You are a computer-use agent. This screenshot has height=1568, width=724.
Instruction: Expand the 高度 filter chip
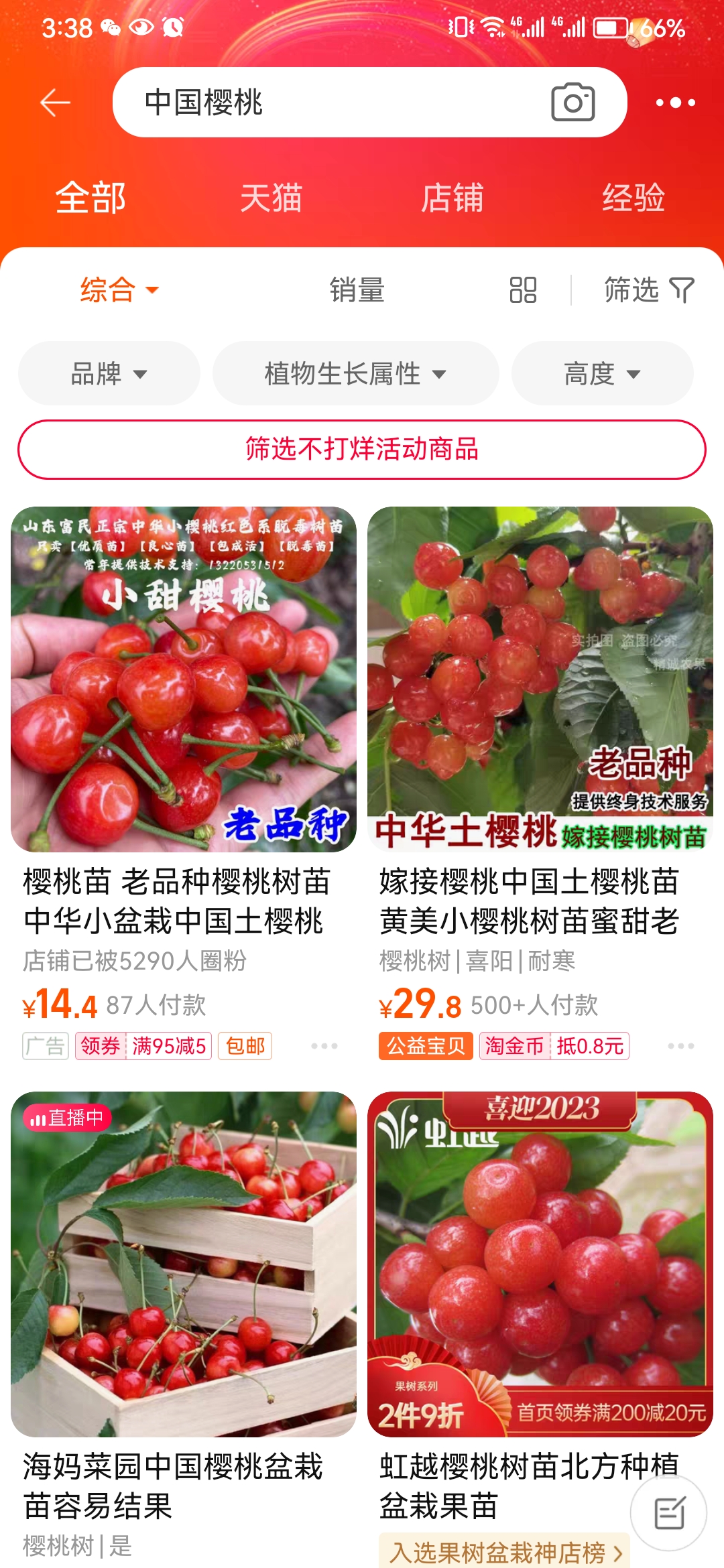(602, 373)
